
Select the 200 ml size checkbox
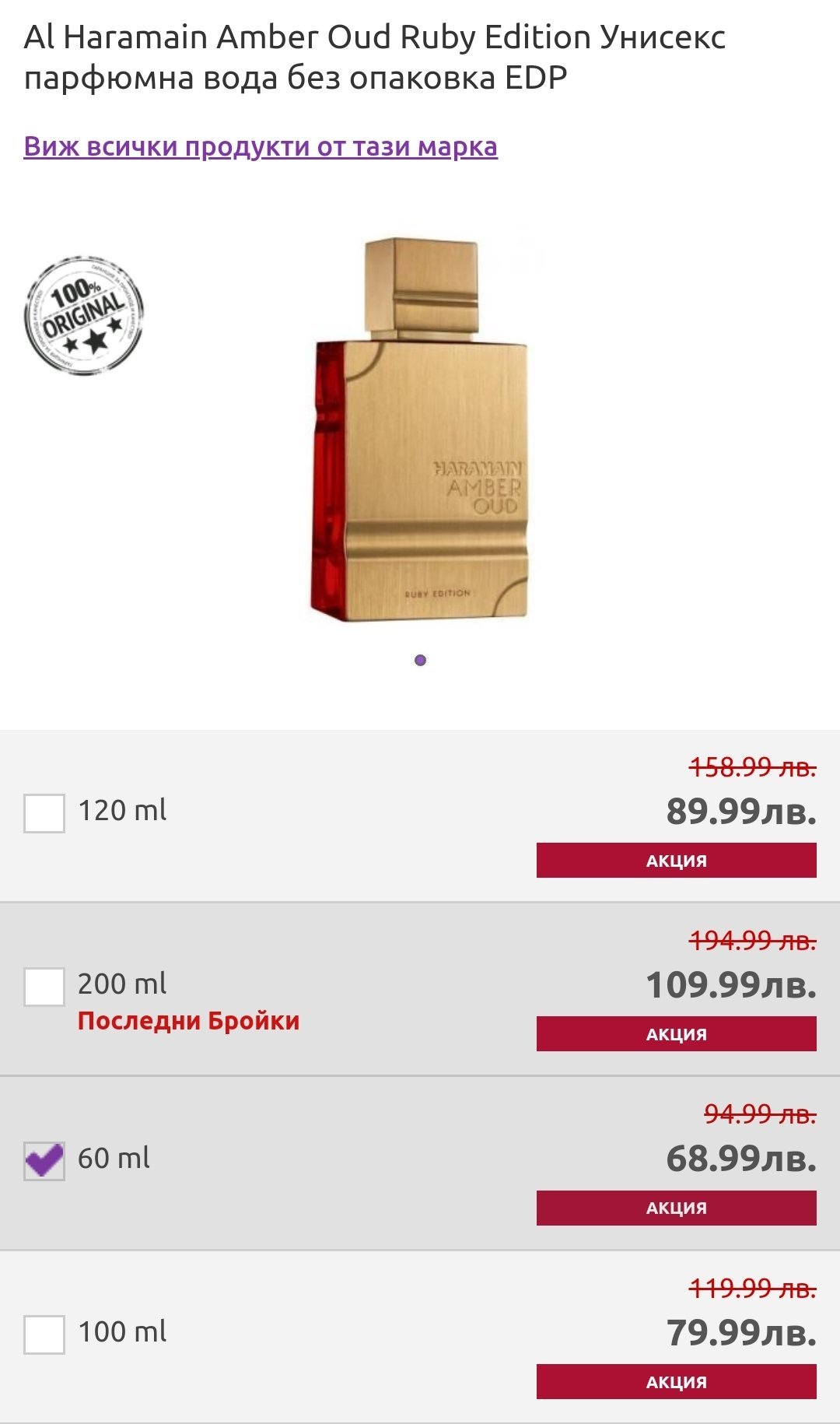pos(44,987)
